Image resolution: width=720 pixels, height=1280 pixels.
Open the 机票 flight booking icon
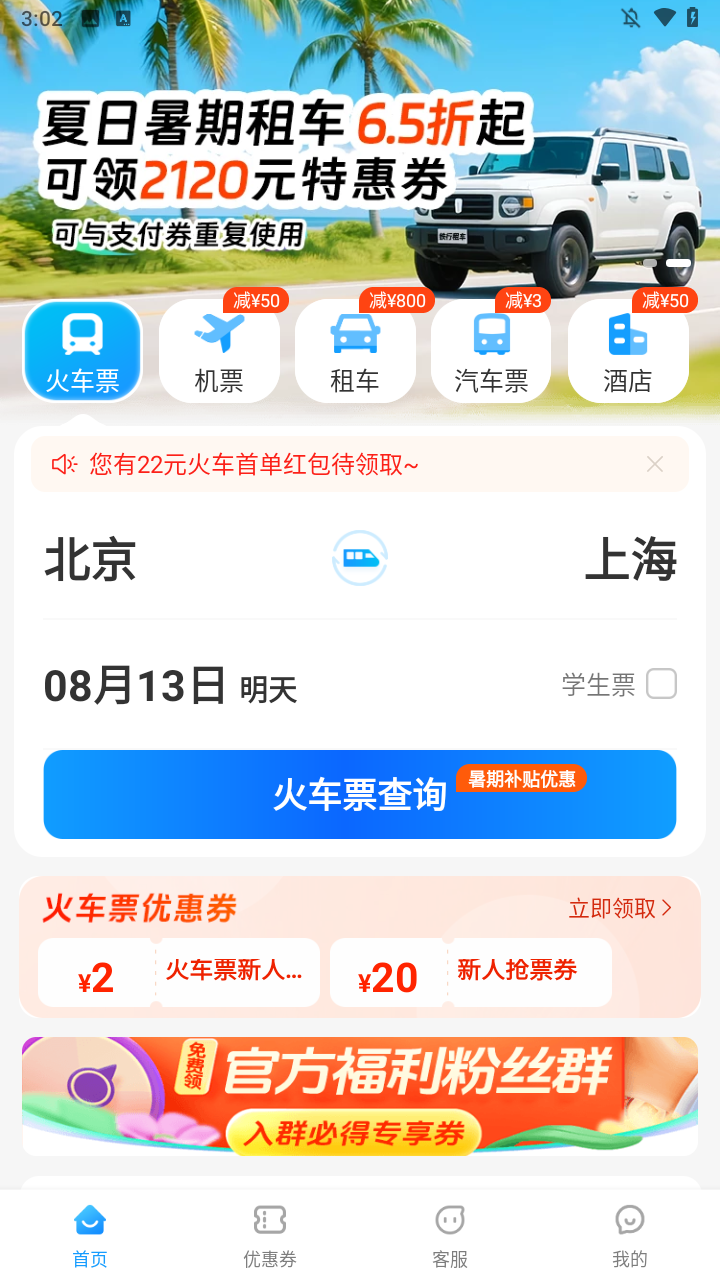[219, 351]
